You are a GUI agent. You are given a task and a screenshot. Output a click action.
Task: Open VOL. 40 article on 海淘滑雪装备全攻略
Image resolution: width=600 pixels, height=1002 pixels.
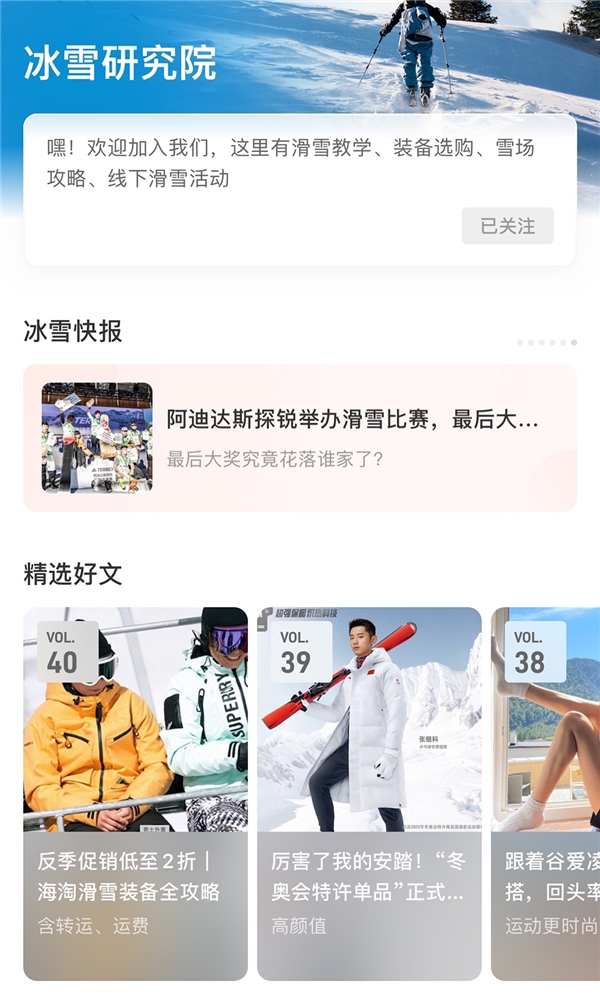[135, 795]
